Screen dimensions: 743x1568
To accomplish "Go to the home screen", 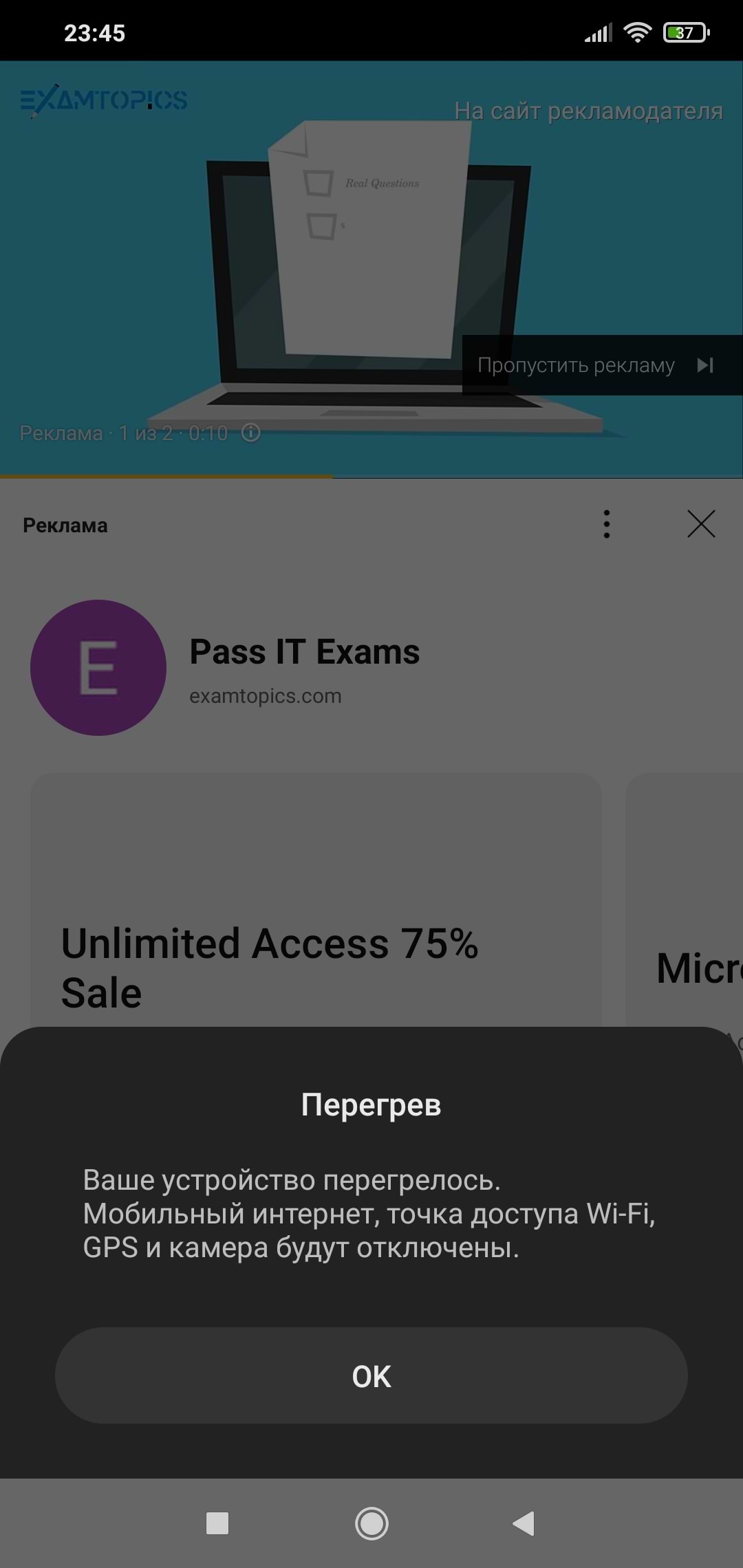I will pos(371,1523).
